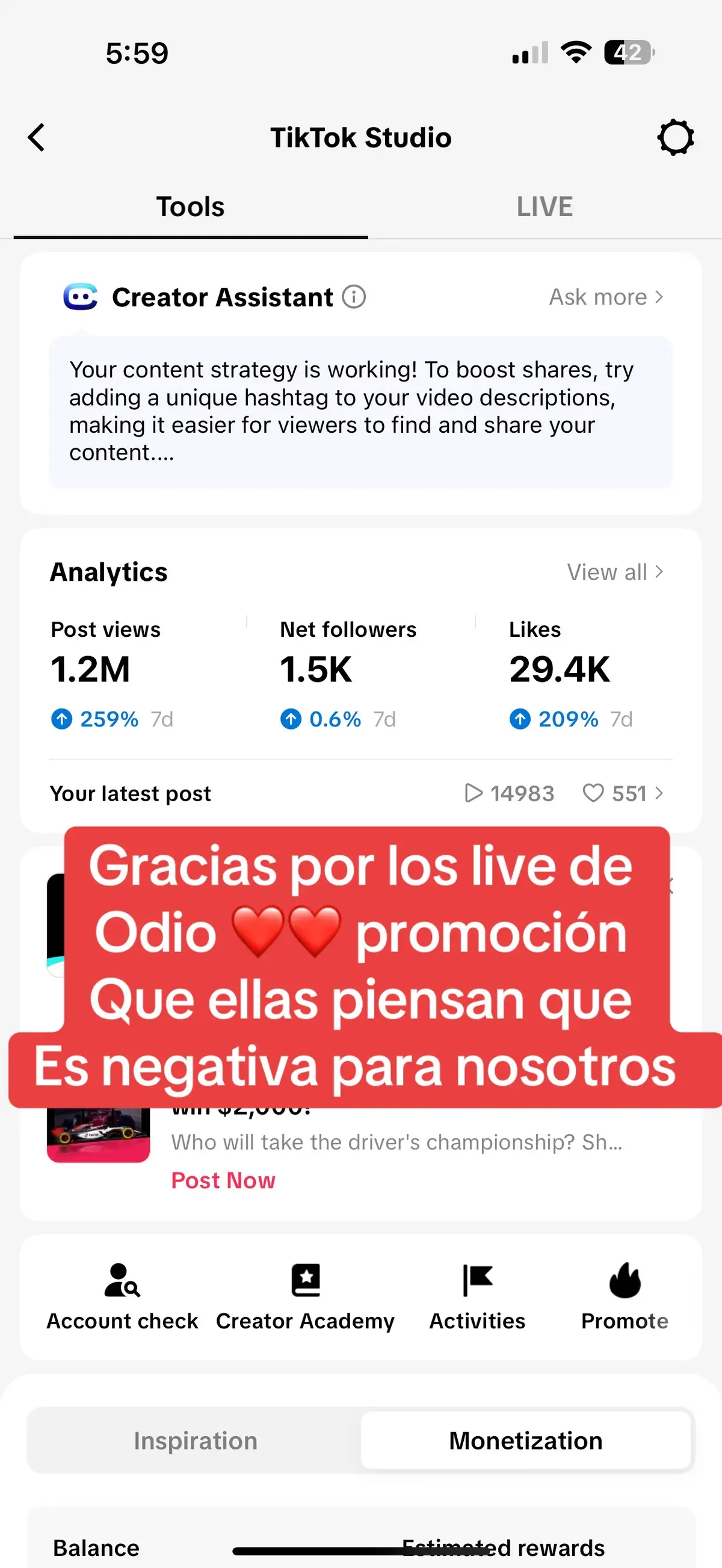Viewport: 722px width, 1568px height.
Task: Open Activities
Action: (x=478, y=1297)
